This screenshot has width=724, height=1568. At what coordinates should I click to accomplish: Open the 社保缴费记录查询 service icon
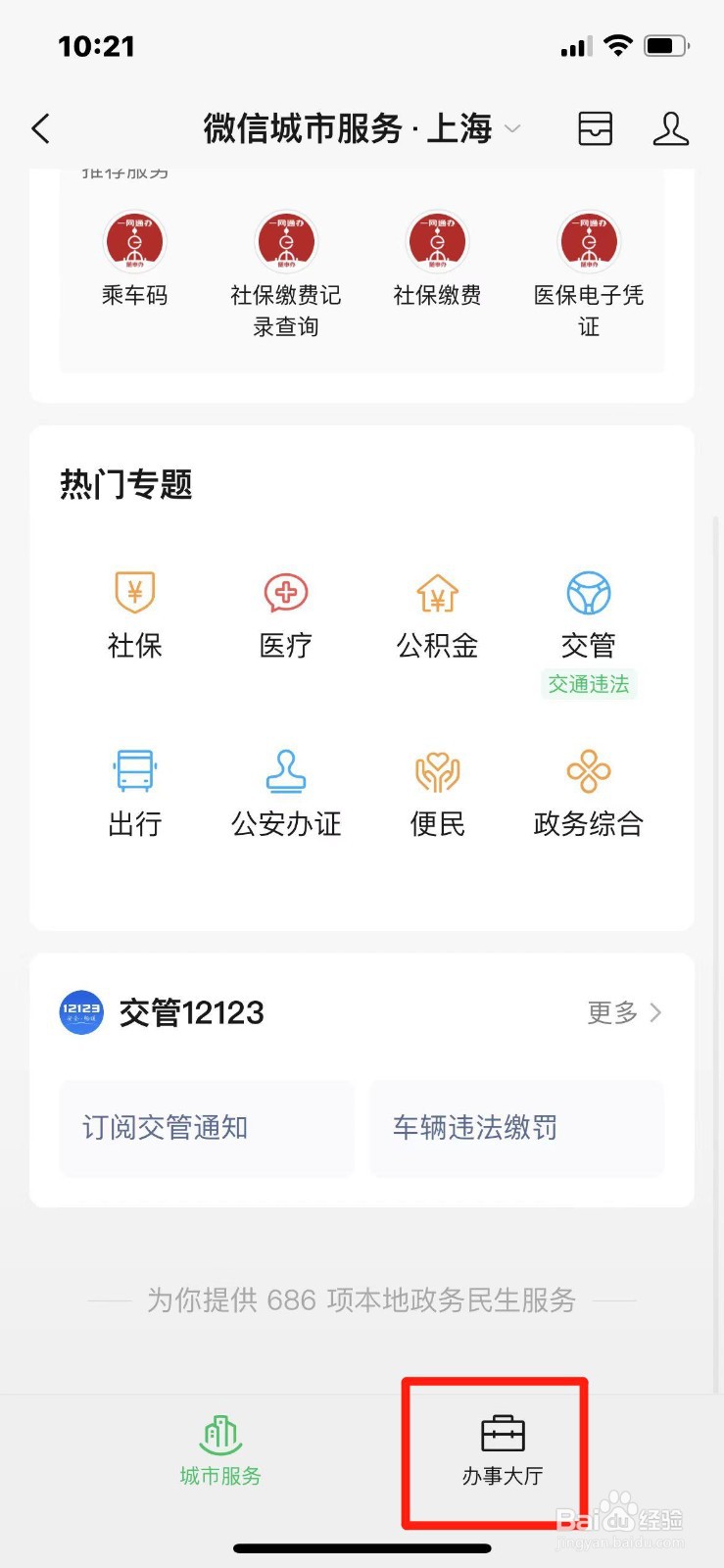[286, 257]
